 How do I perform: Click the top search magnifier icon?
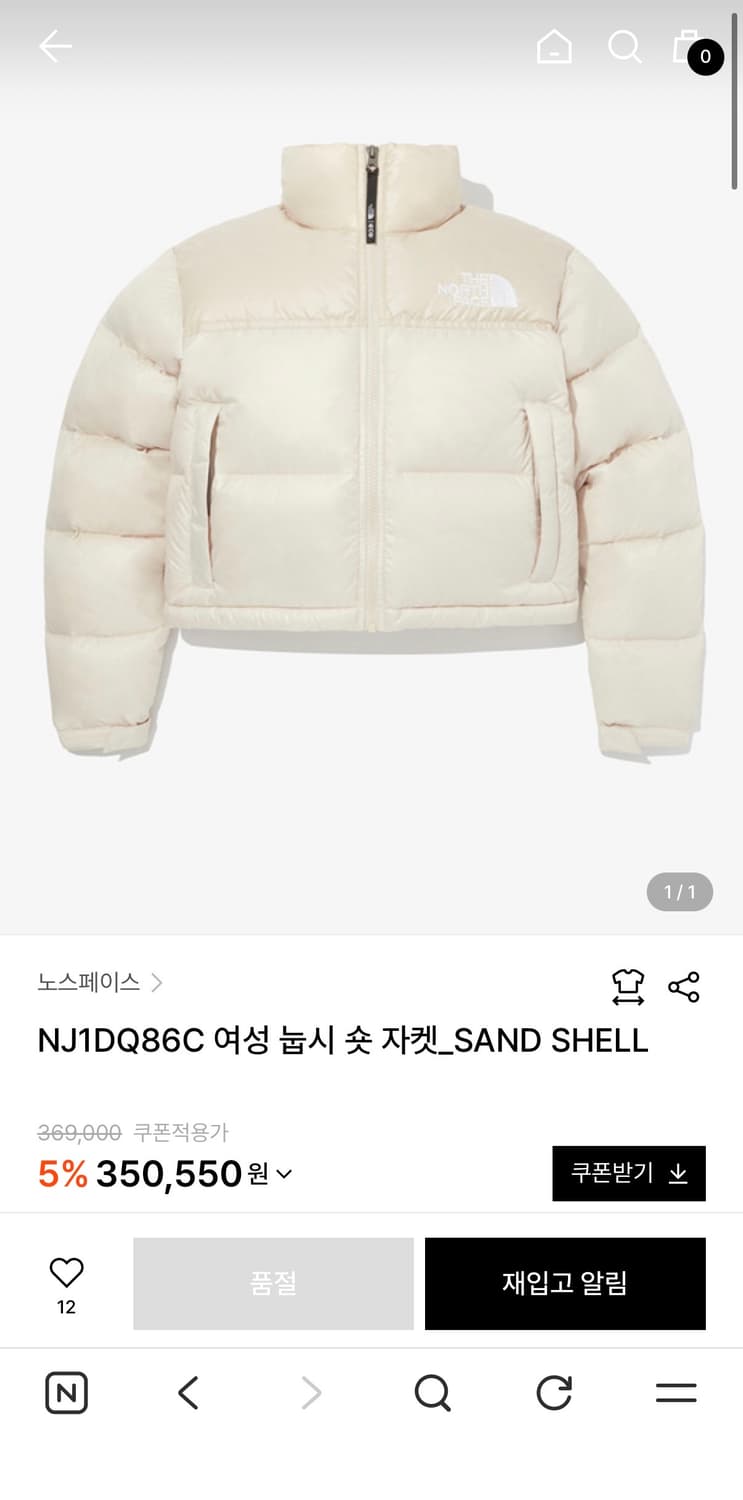pos(625,45)
